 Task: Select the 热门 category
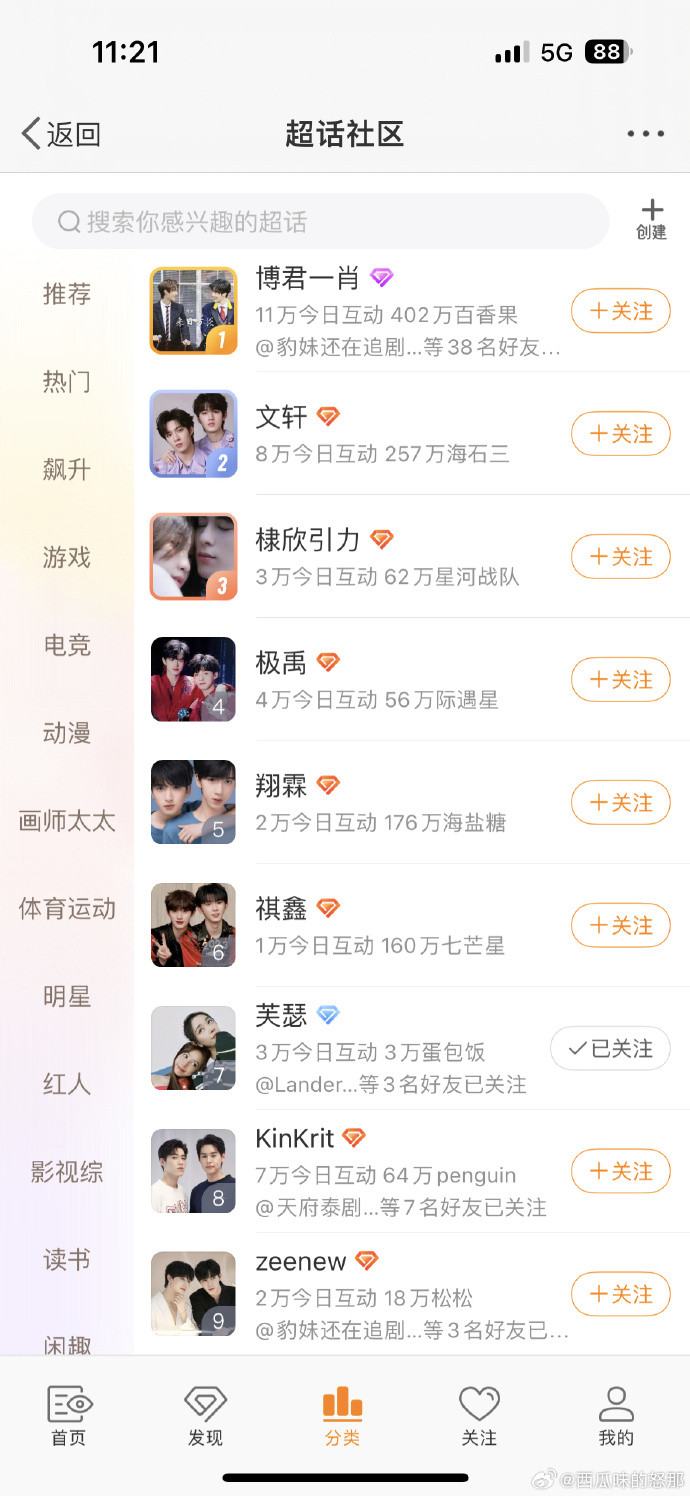tap(67, 381)
